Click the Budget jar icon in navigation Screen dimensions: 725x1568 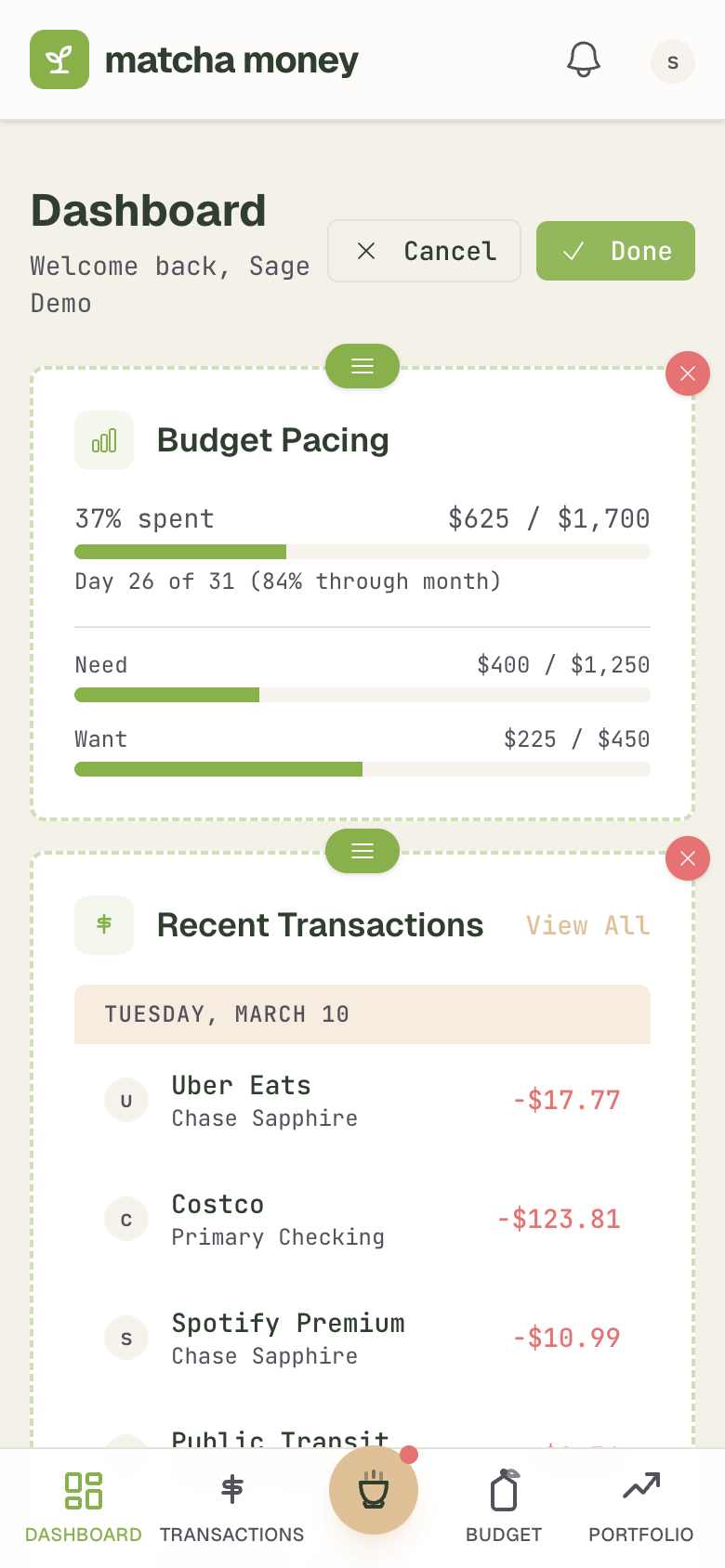pyautogui.click(x=504, y=1489)
